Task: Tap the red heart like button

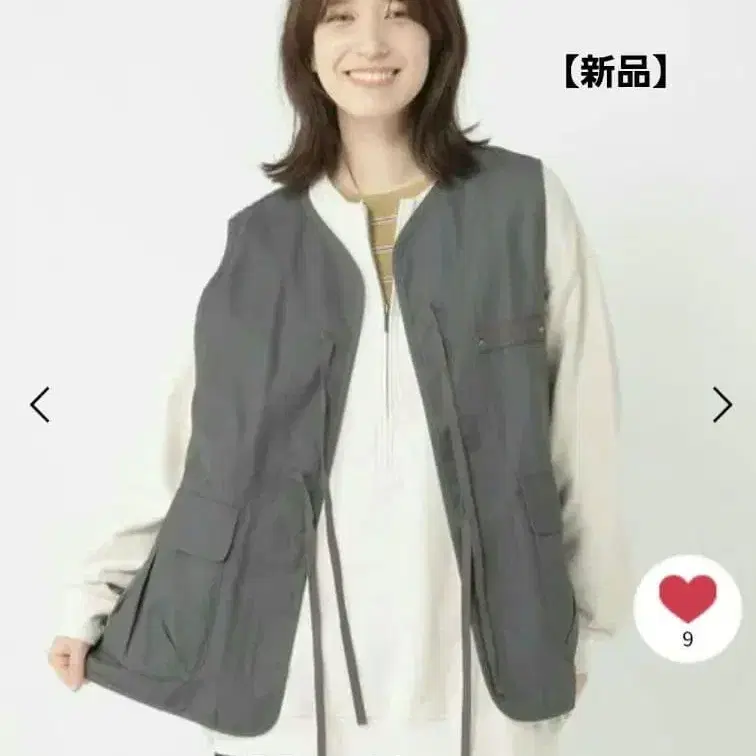Action: pyautogui.click(x=688, y=608)
